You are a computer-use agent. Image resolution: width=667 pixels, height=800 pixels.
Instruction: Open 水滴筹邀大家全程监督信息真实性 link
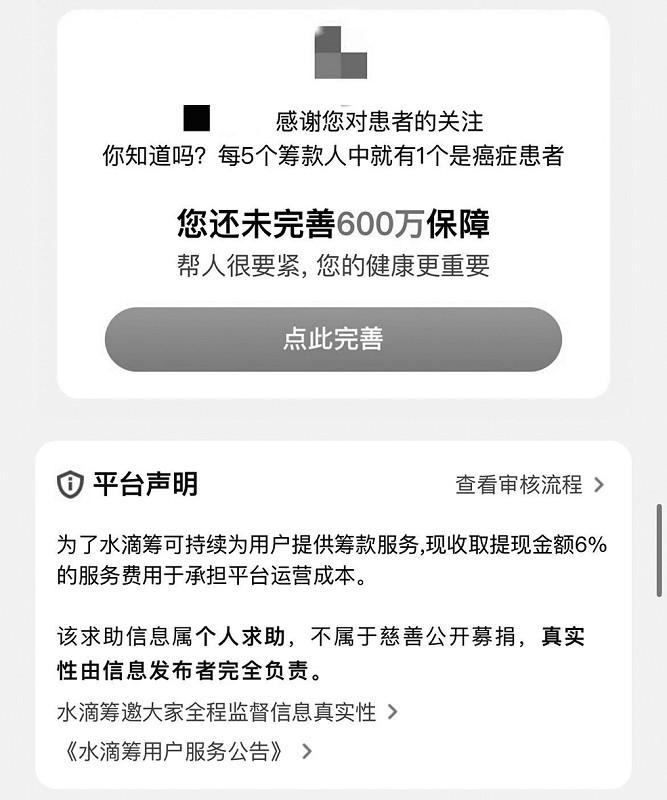point(227,712)
